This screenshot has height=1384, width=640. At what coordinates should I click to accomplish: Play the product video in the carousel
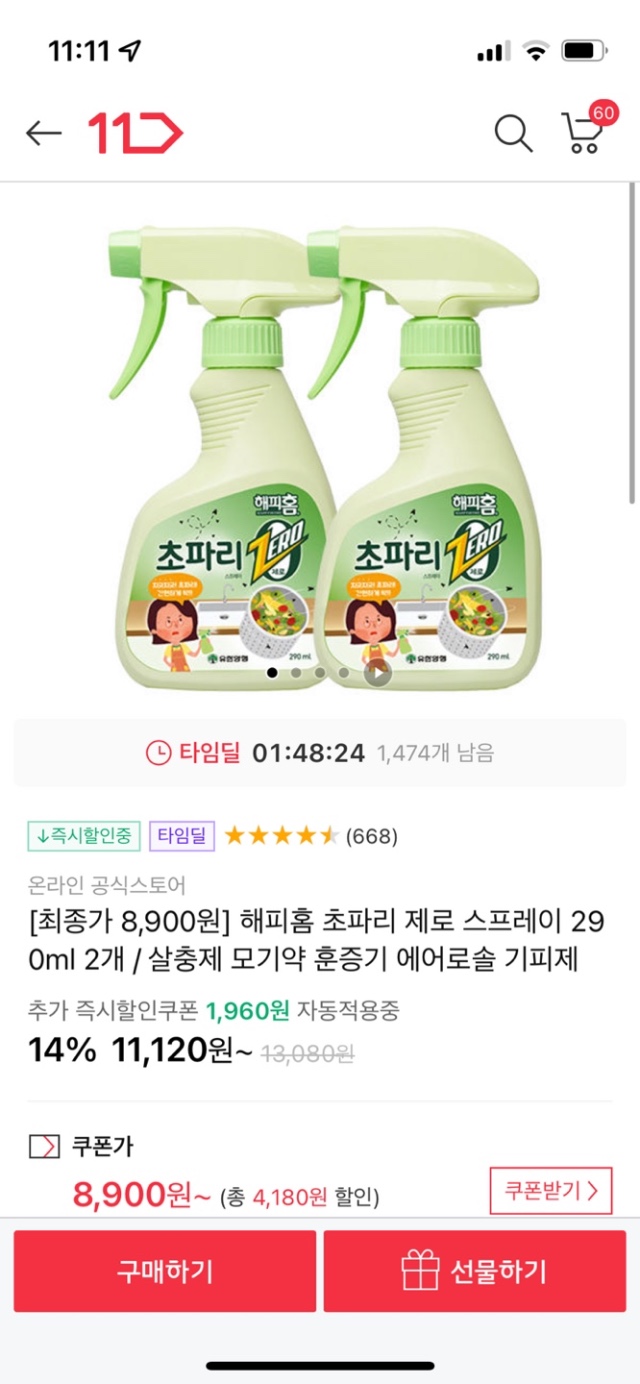pos(376,674)
